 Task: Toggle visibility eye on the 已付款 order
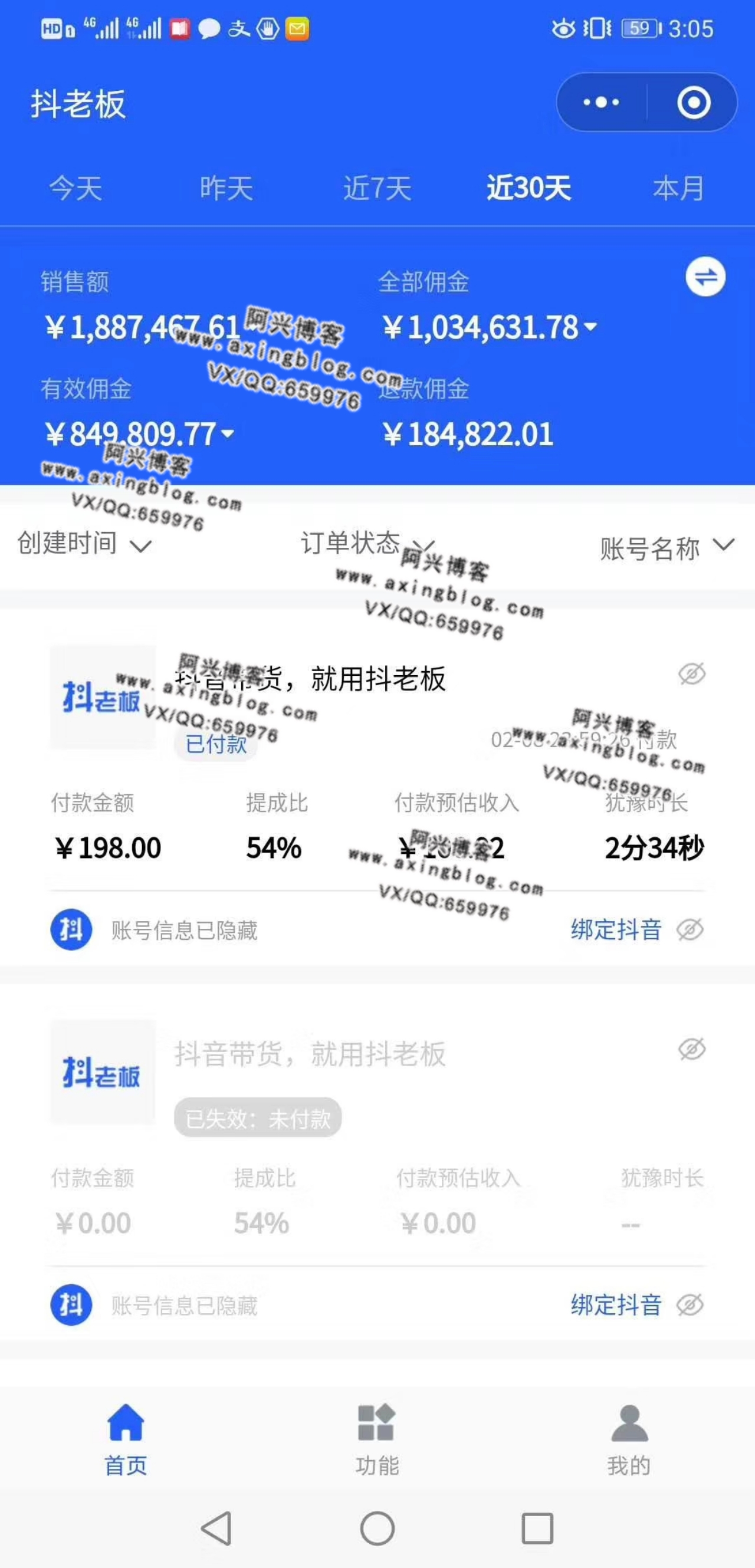(x=692, y=674)
